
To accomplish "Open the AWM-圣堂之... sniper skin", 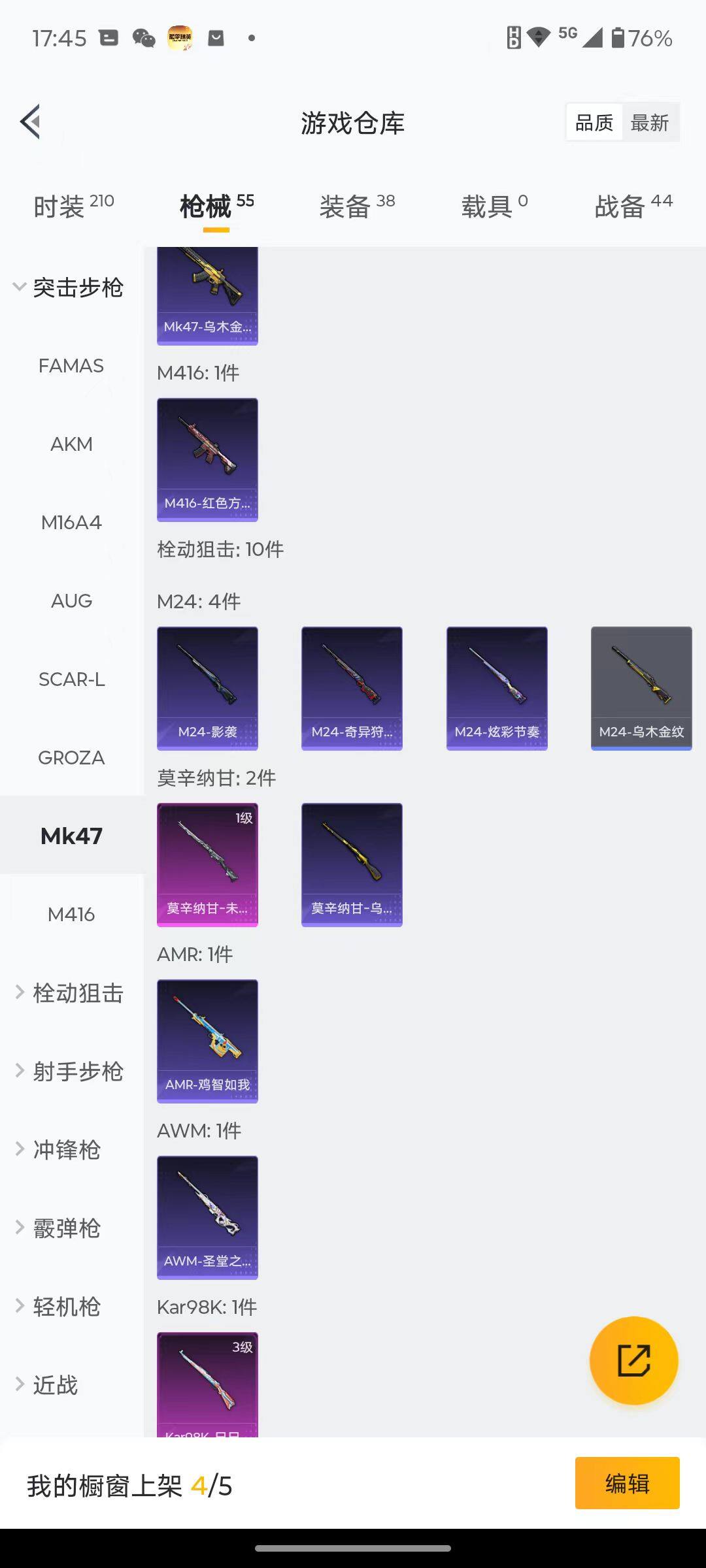I will pos(207,1217).
